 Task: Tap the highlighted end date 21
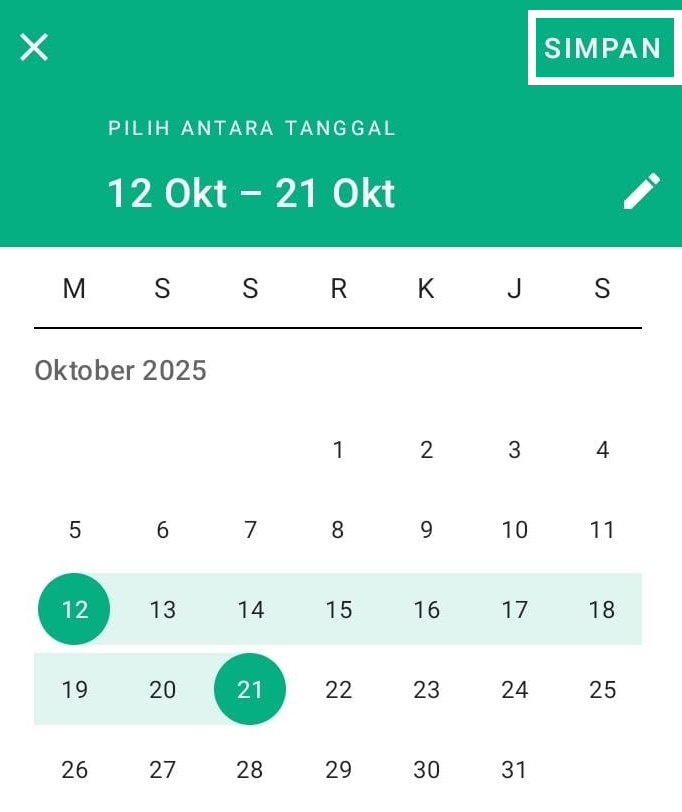click(x=250, y=689)
